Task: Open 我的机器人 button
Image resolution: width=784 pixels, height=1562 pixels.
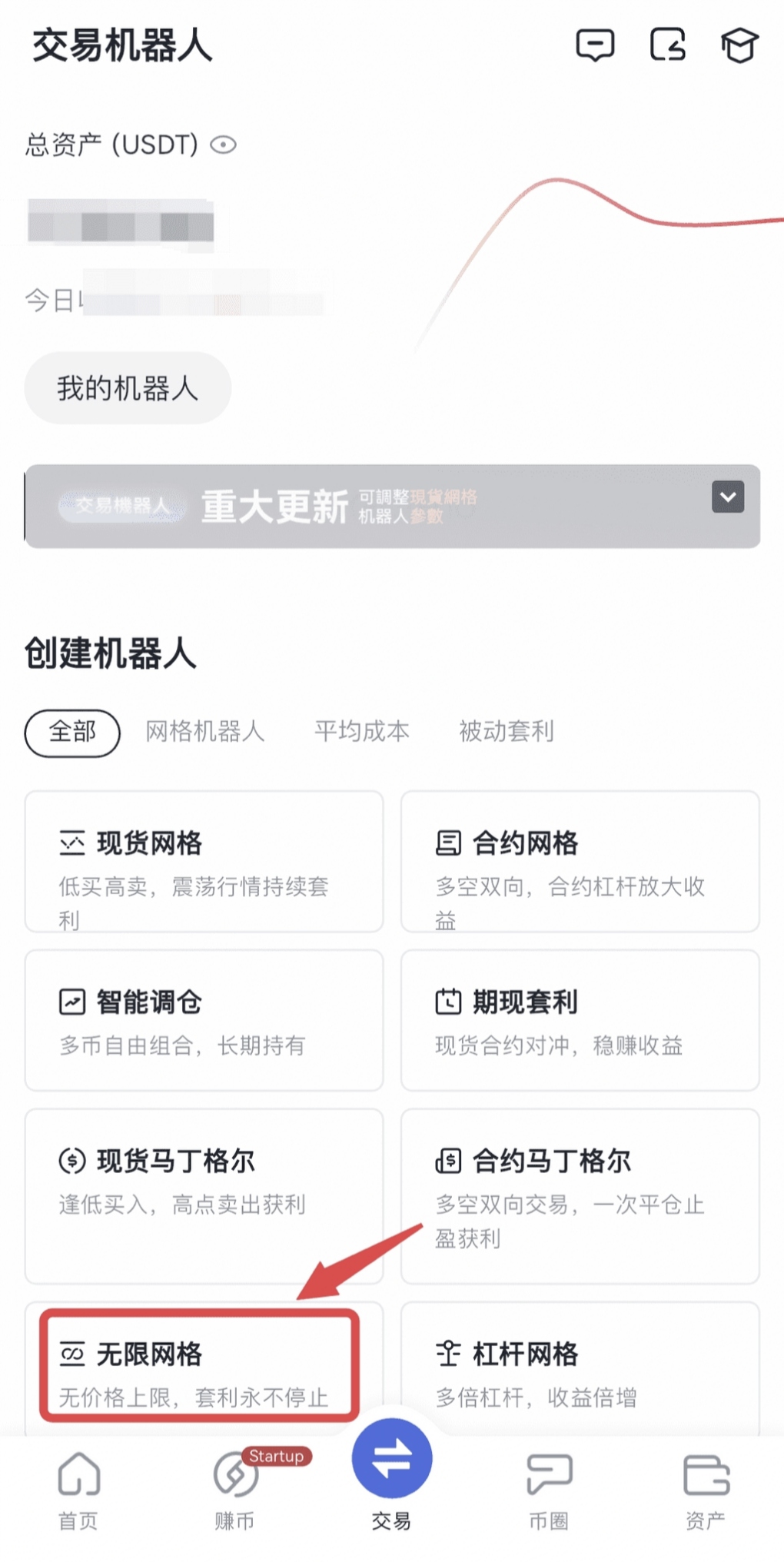Action: click(x=128, y=388)
